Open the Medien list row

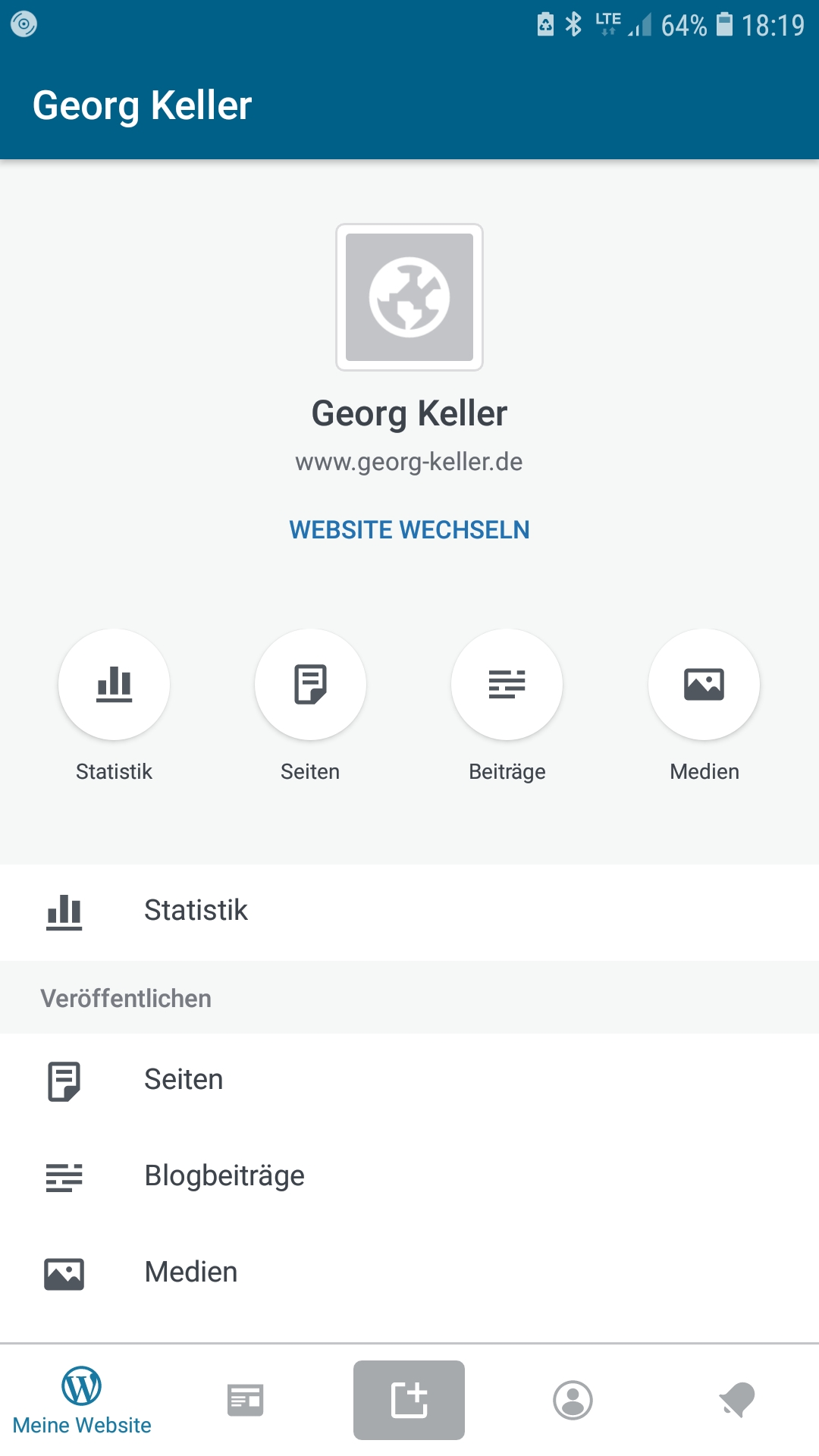409,1273
